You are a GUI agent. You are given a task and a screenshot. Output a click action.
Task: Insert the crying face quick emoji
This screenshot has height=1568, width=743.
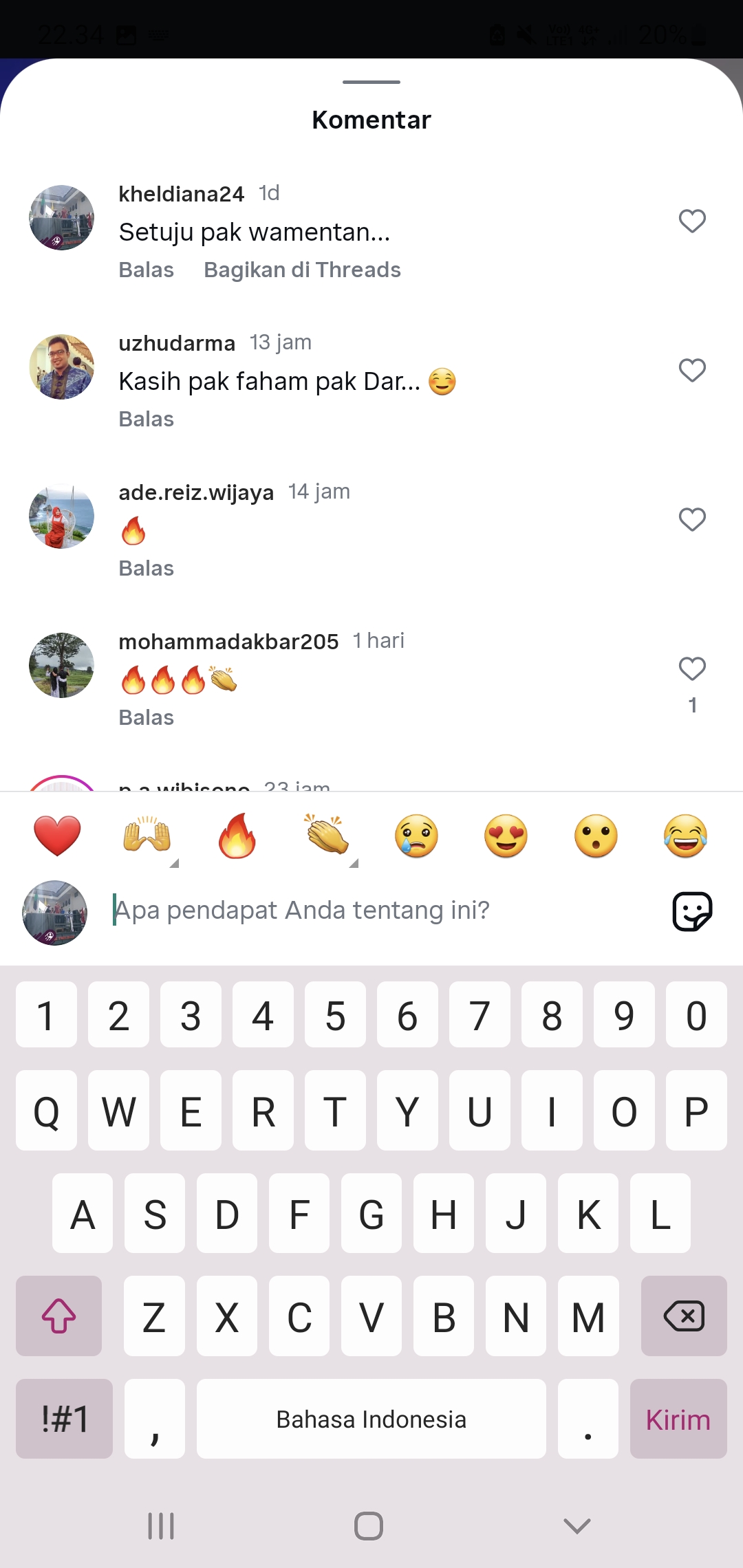(416, 836)
